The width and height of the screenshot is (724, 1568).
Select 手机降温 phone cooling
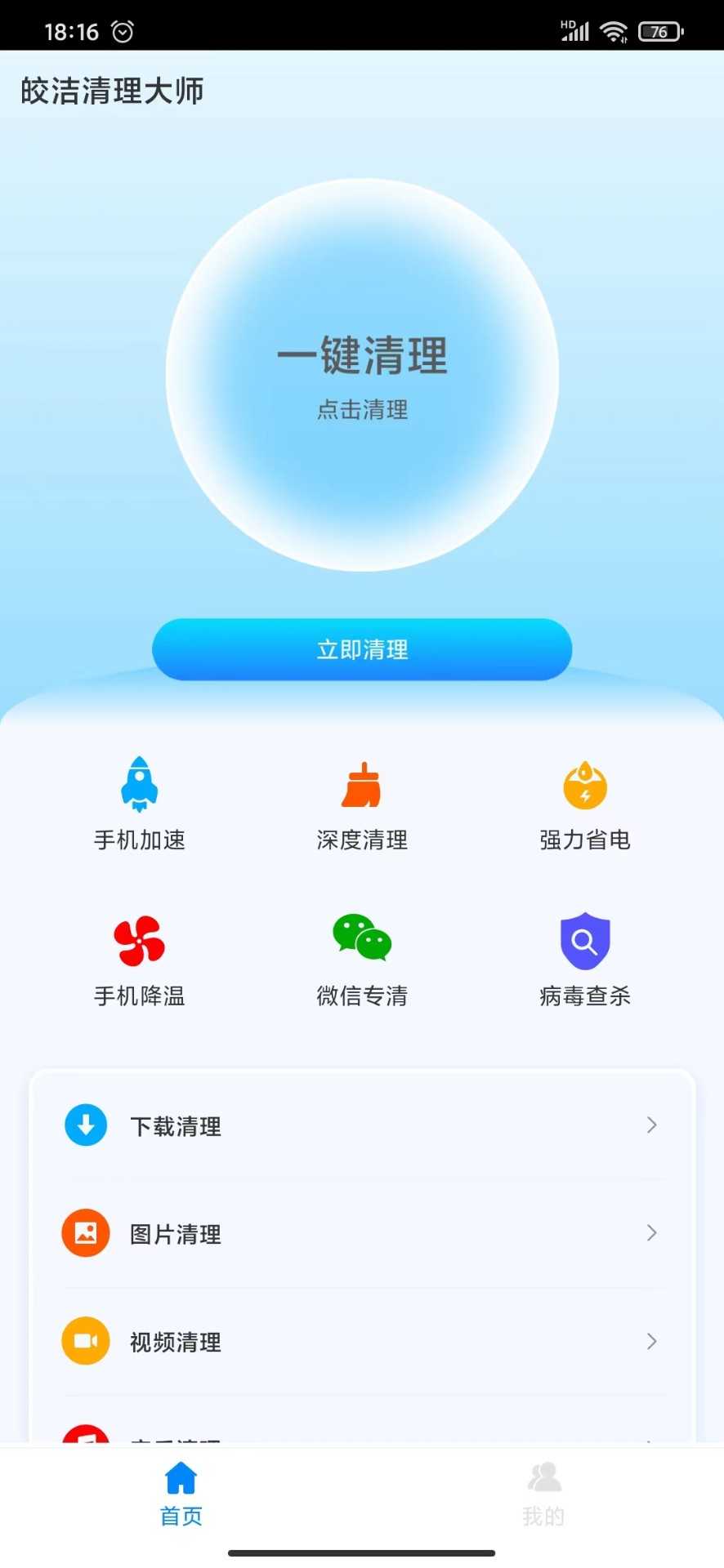point(140,960)
